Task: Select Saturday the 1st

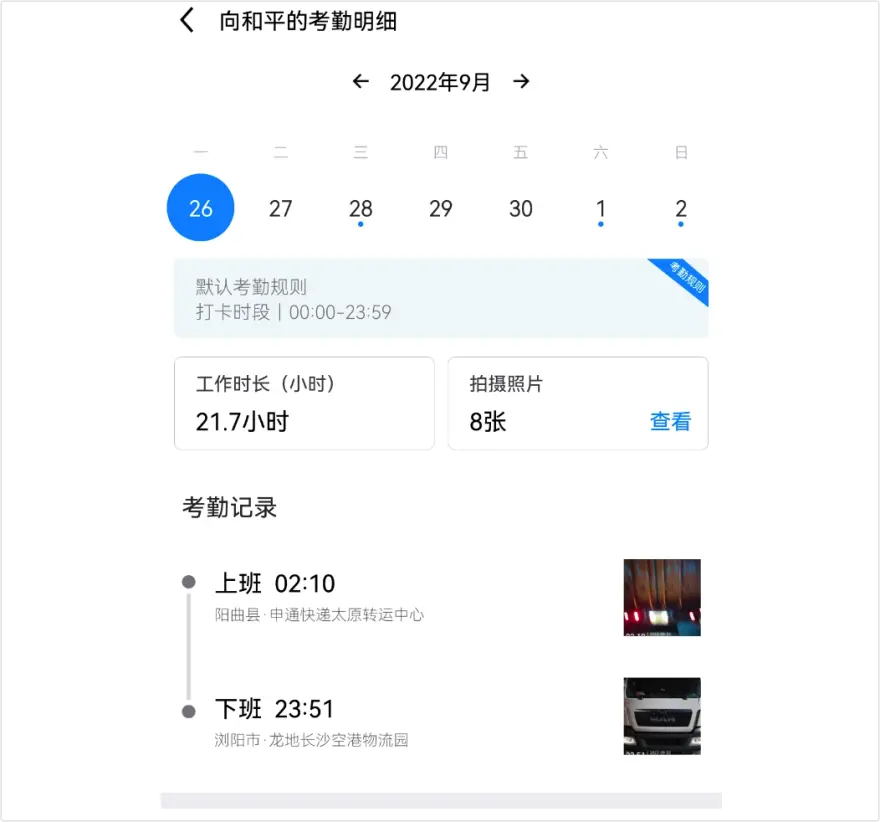Action: coord(601,209)
